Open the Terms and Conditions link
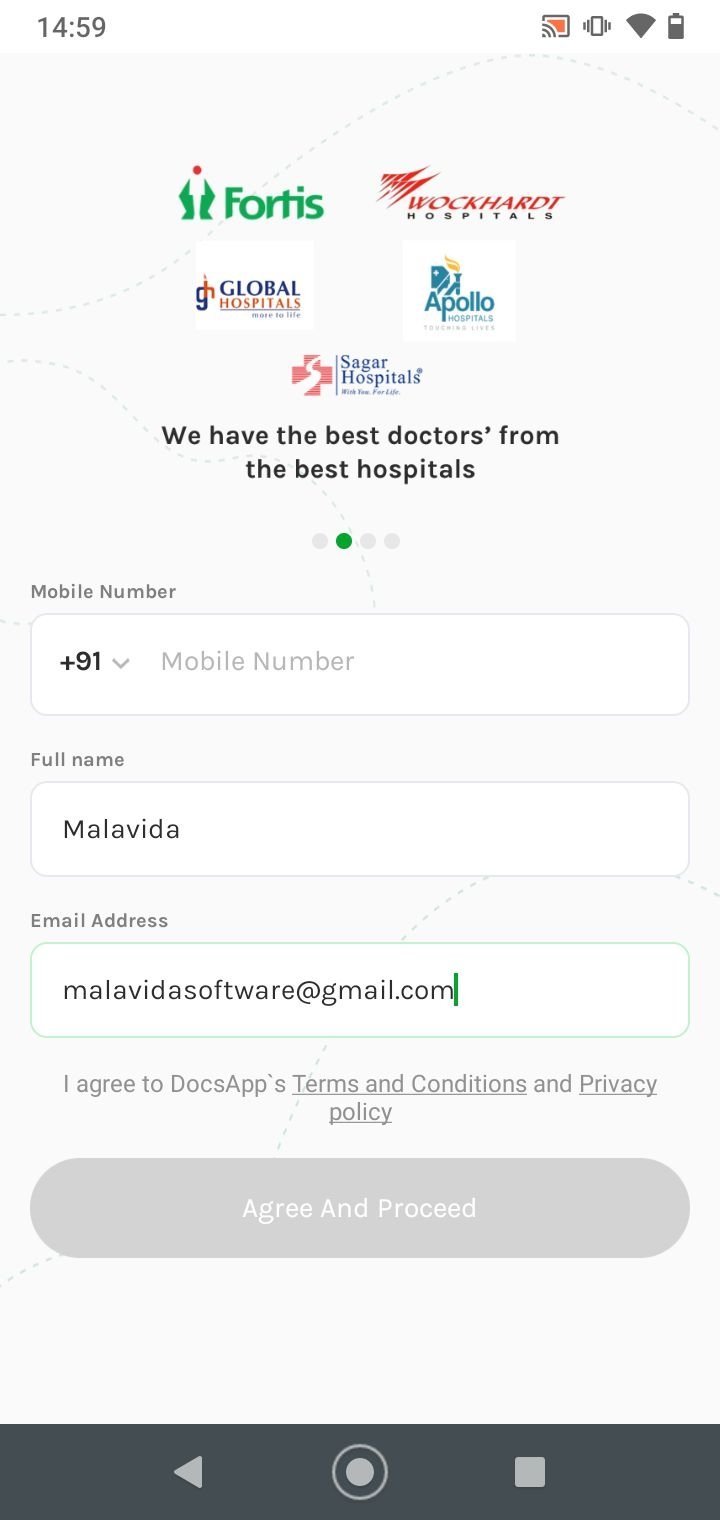720x1520 pixels. point(409,1084)
